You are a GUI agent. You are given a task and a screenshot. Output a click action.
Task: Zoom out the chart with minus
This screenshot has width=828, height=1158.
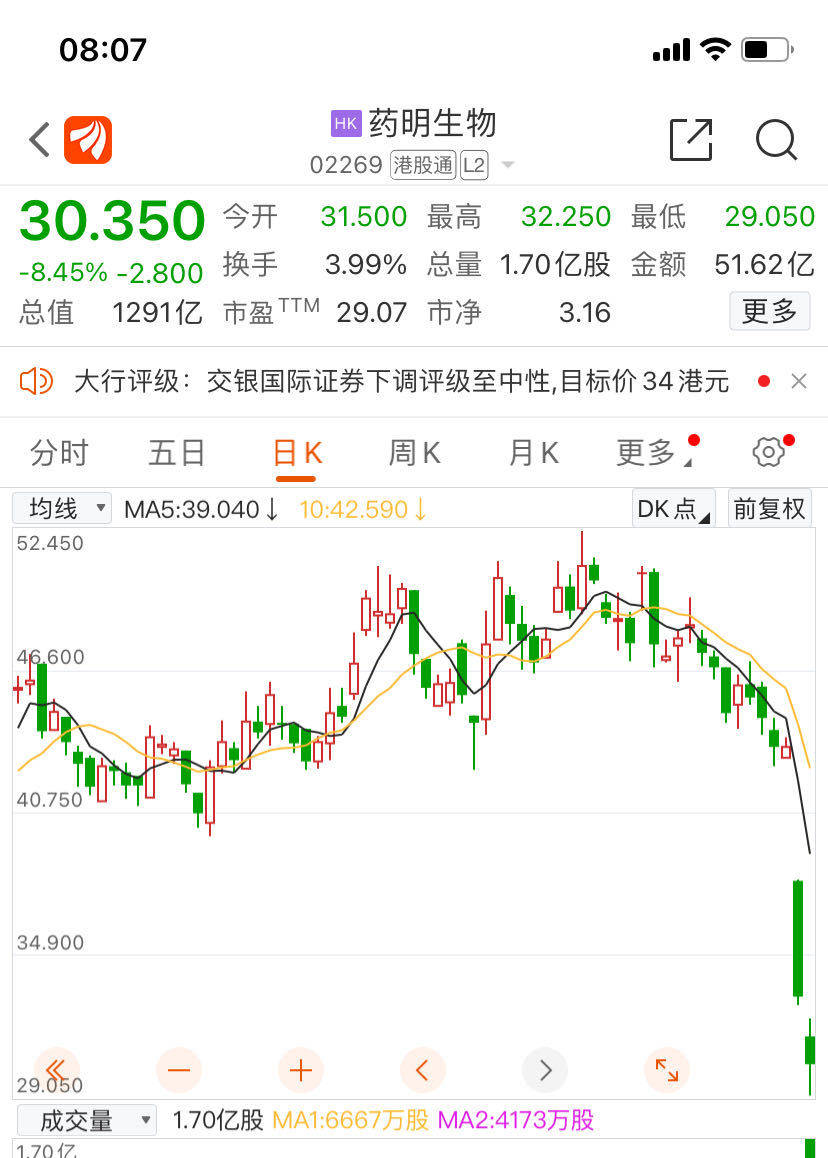click(x=179, y=1071)
